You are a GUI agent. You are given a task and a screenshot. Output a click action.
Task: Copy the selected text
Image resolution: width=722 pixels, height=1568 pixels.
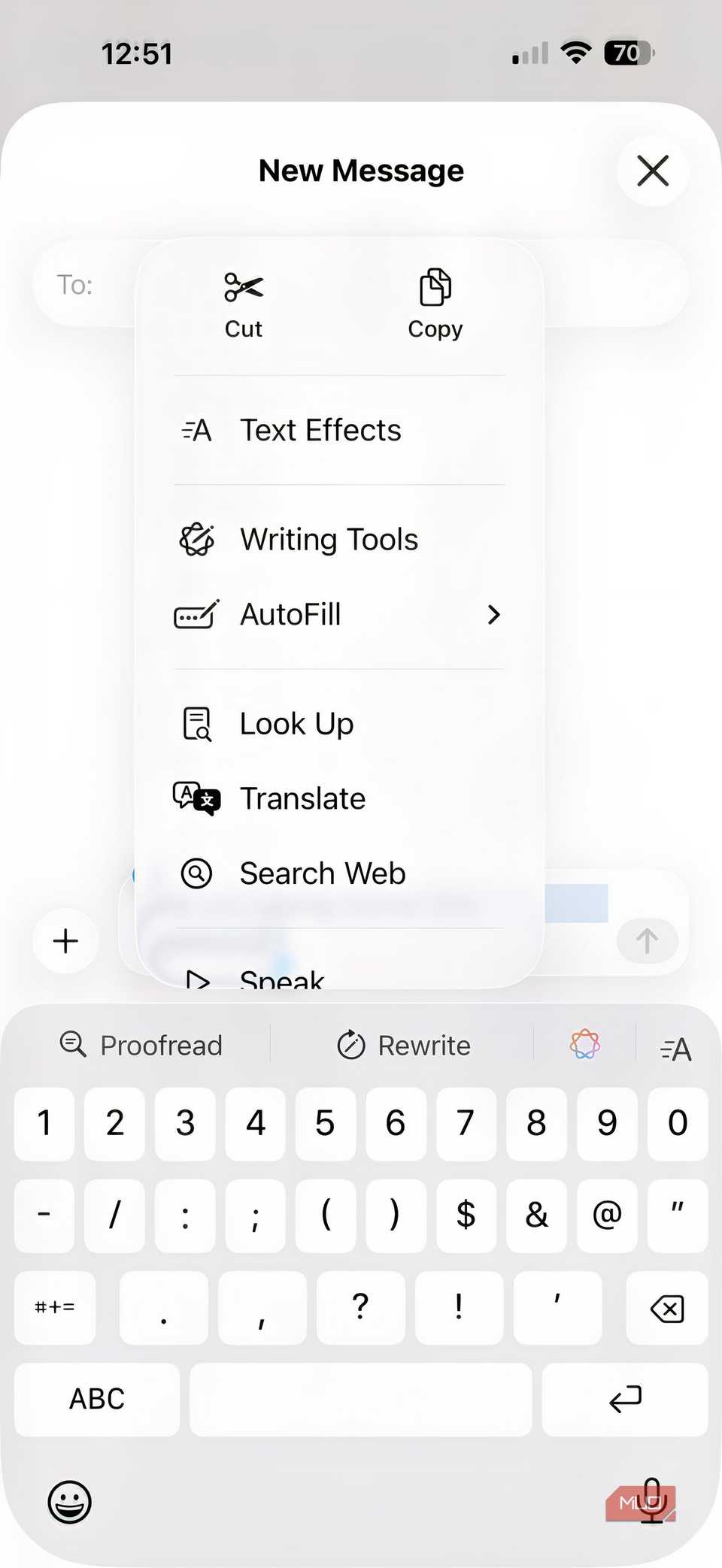click(x=435, y=304)
